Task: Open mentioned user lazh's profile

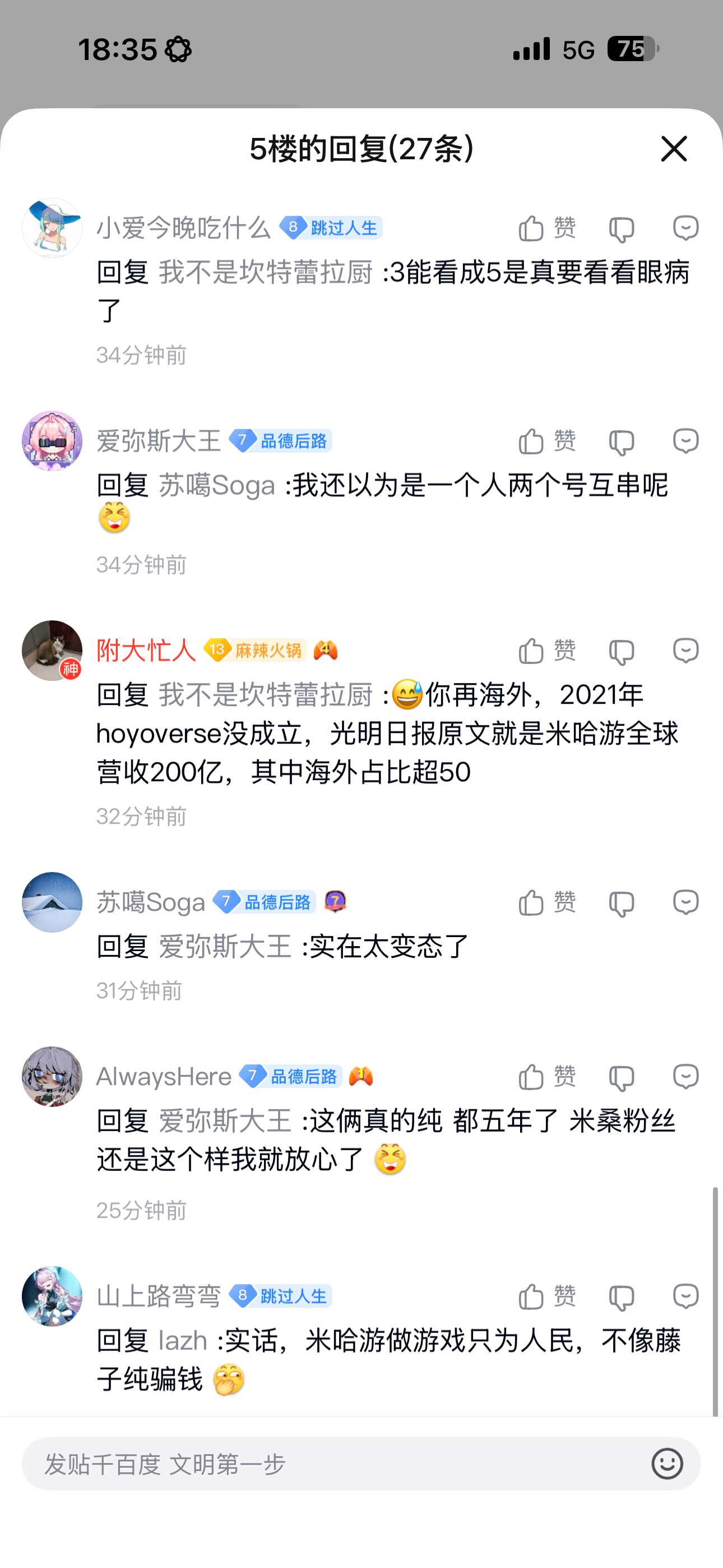Action: coord(183,1341)
